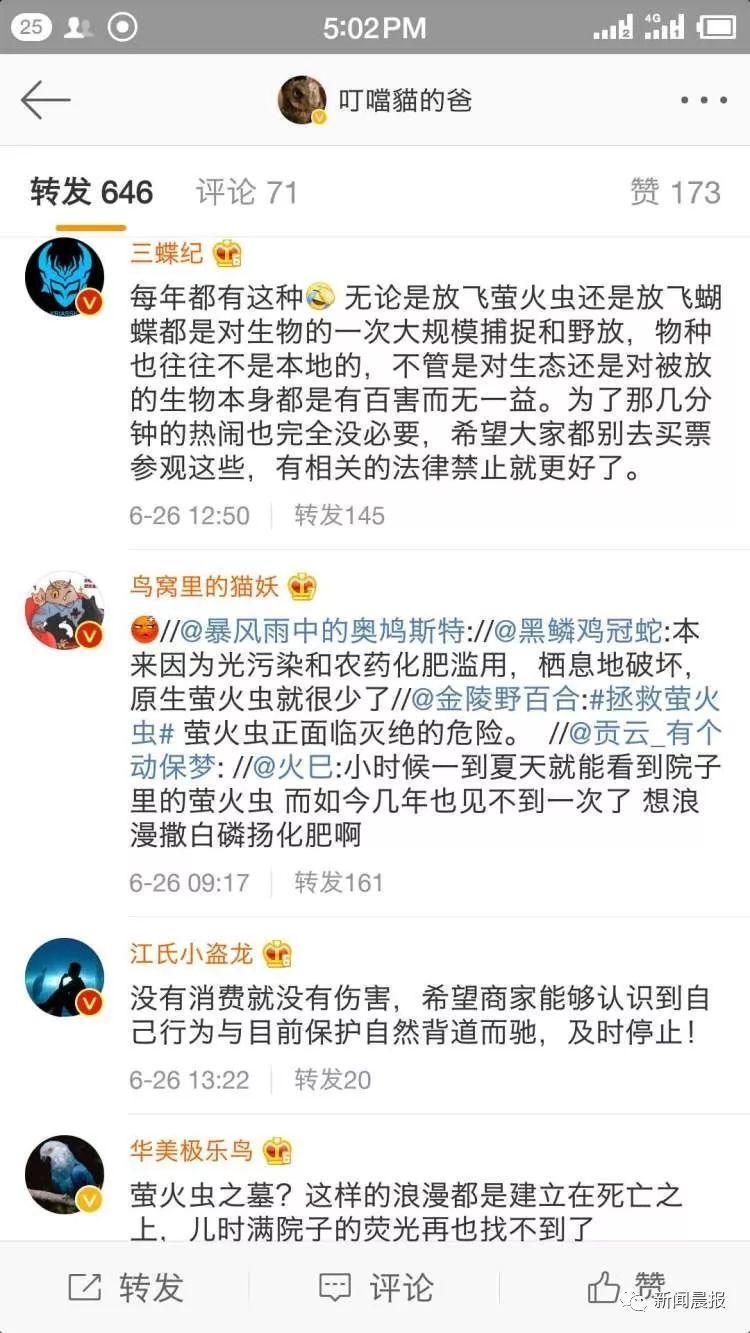Switch to the 评论 71 tab

(247, 192)
